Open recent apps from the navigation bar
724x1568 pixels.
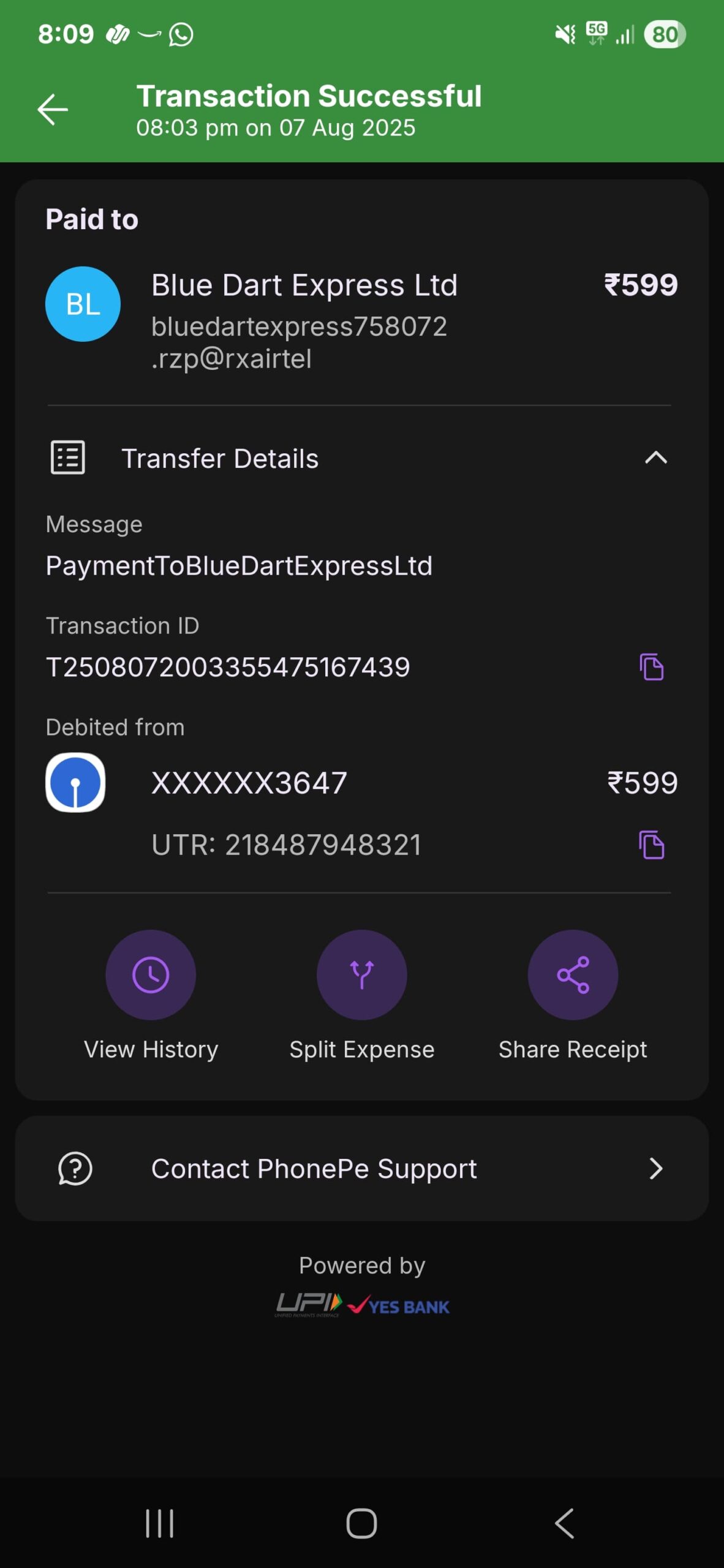(x=159, y=1523)
